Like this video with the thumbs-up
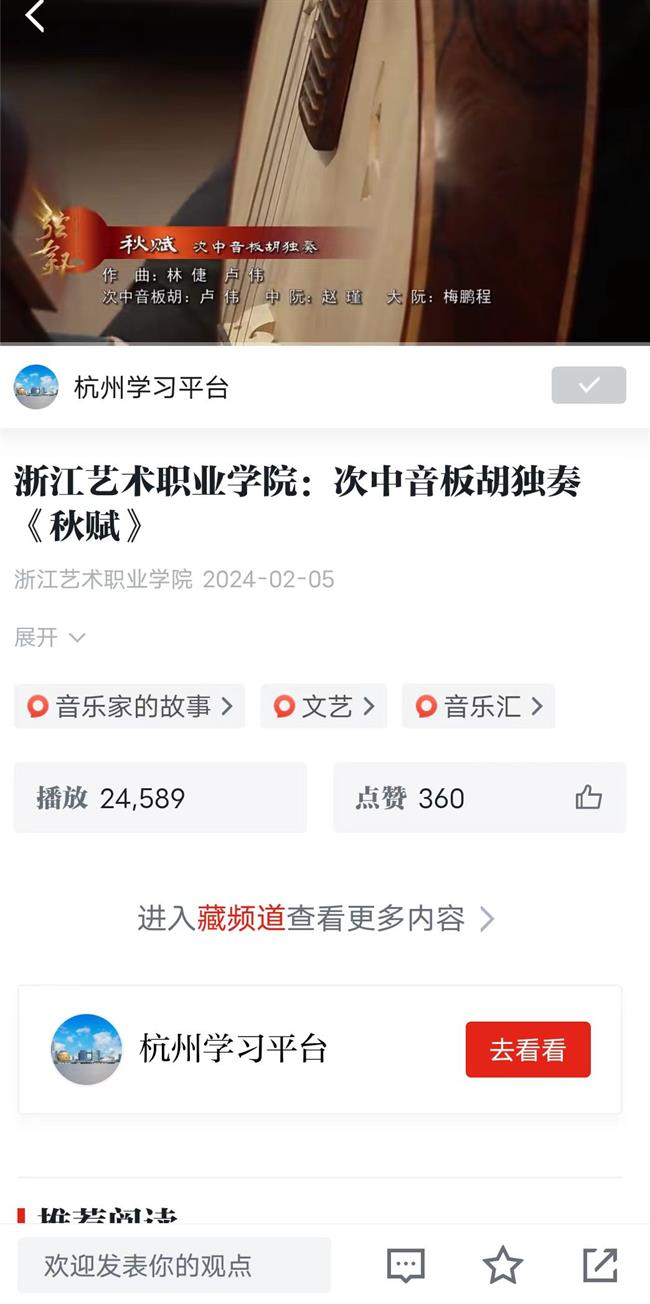 coord(589,798)
